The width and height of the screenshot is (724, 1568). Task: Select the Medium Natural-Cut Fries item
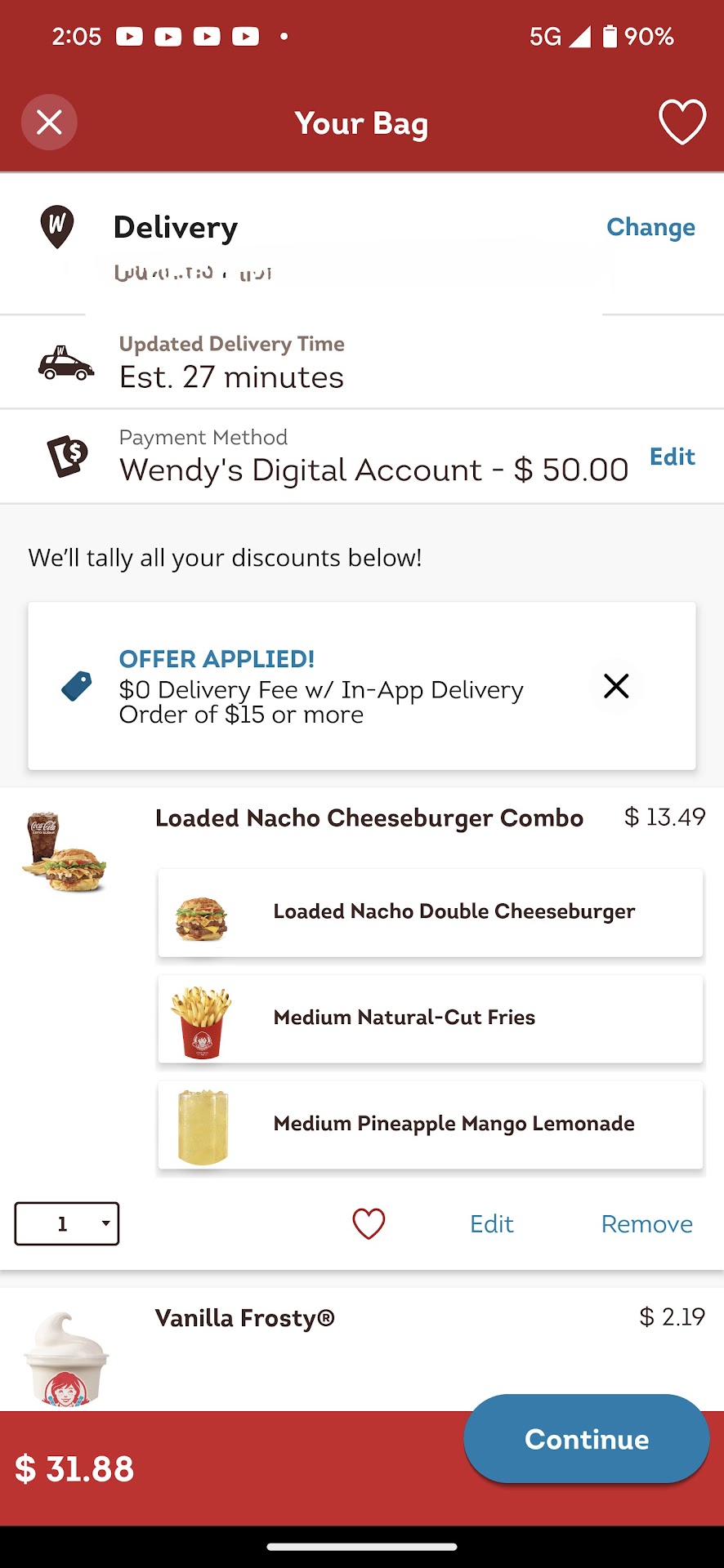coord(430,1018)
